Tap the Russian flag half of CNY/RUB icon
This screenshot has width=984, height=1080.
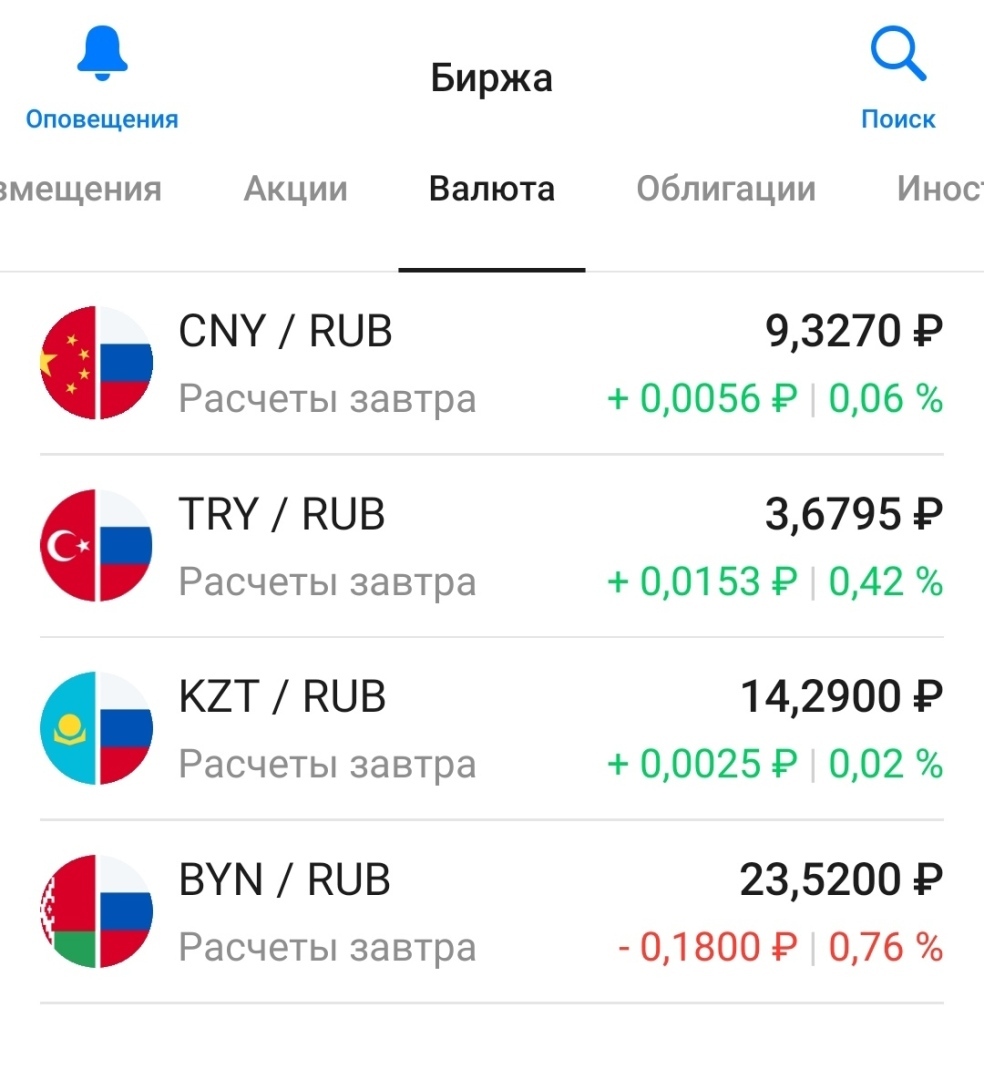click(125, 362)
